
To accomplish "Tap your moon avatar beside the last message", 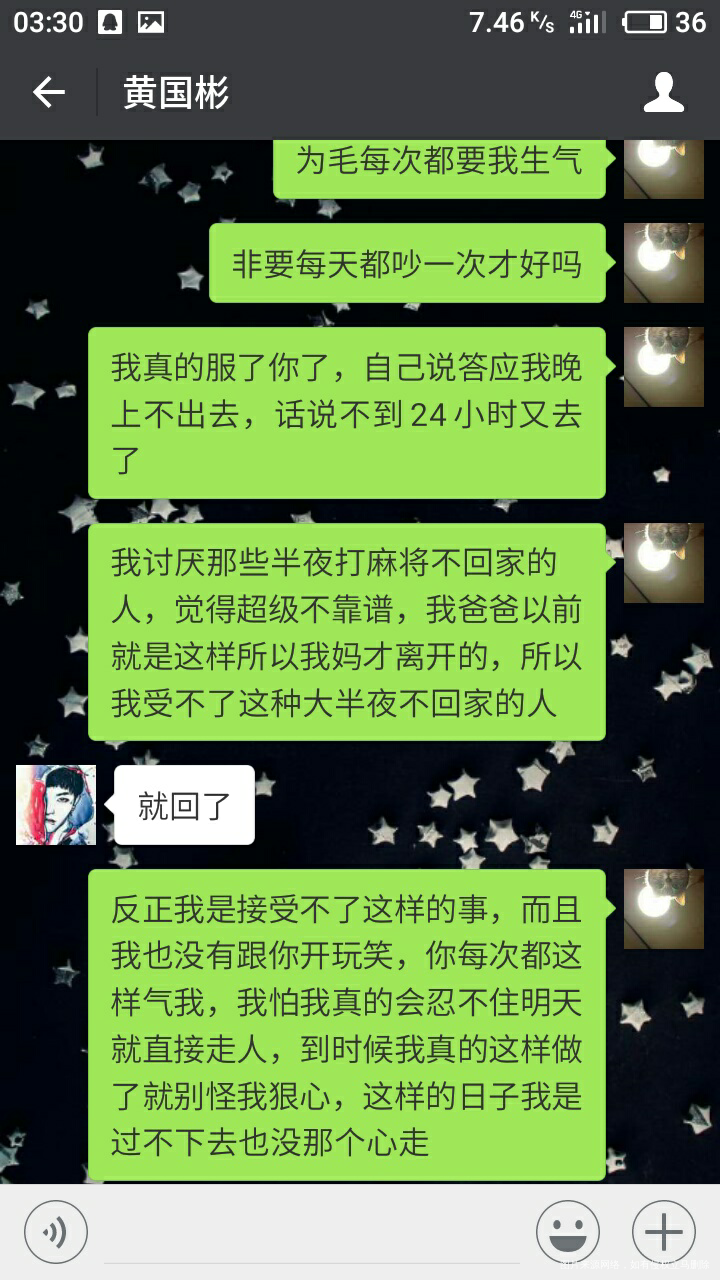I will click(663, 908).
